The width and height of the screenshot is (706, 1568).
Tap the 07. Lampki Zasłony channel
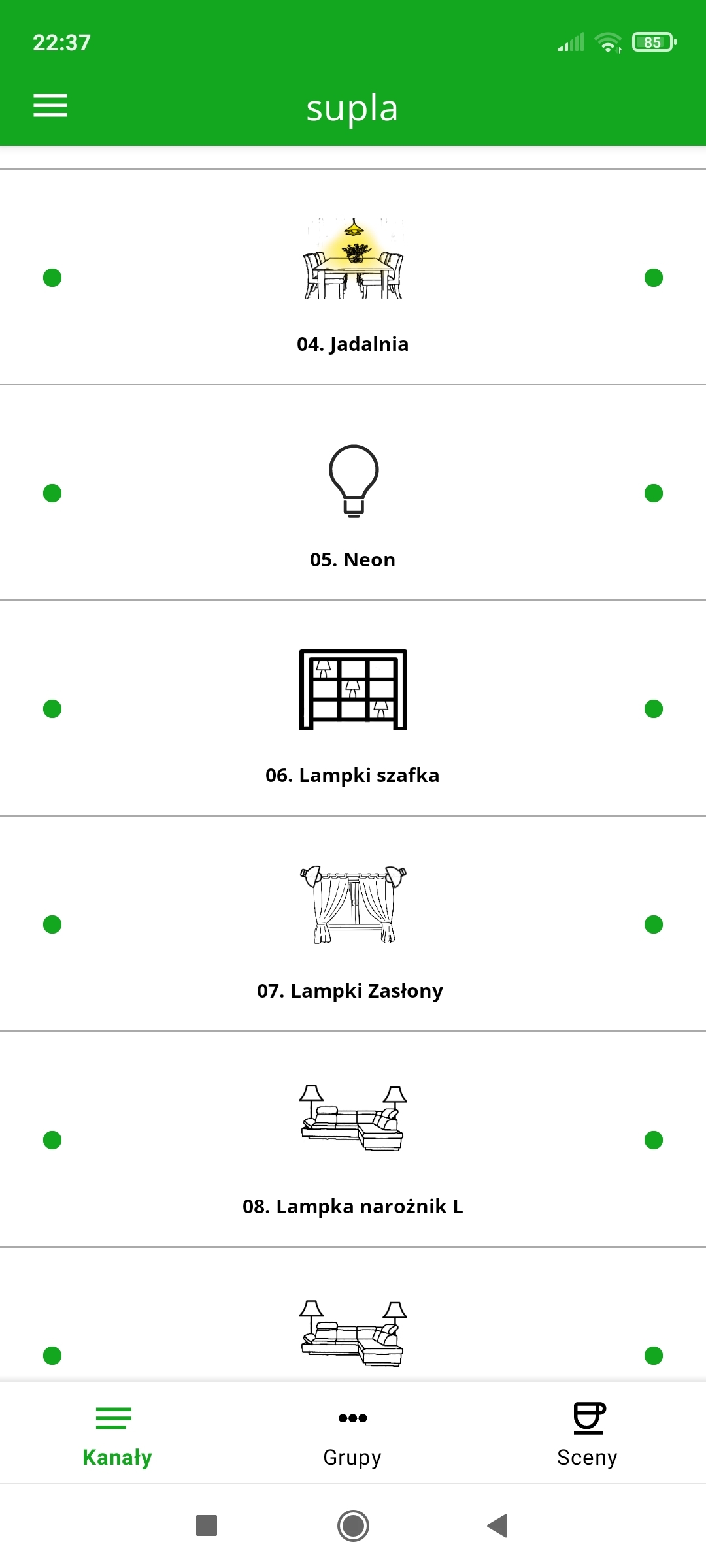[x=353, y=924]
